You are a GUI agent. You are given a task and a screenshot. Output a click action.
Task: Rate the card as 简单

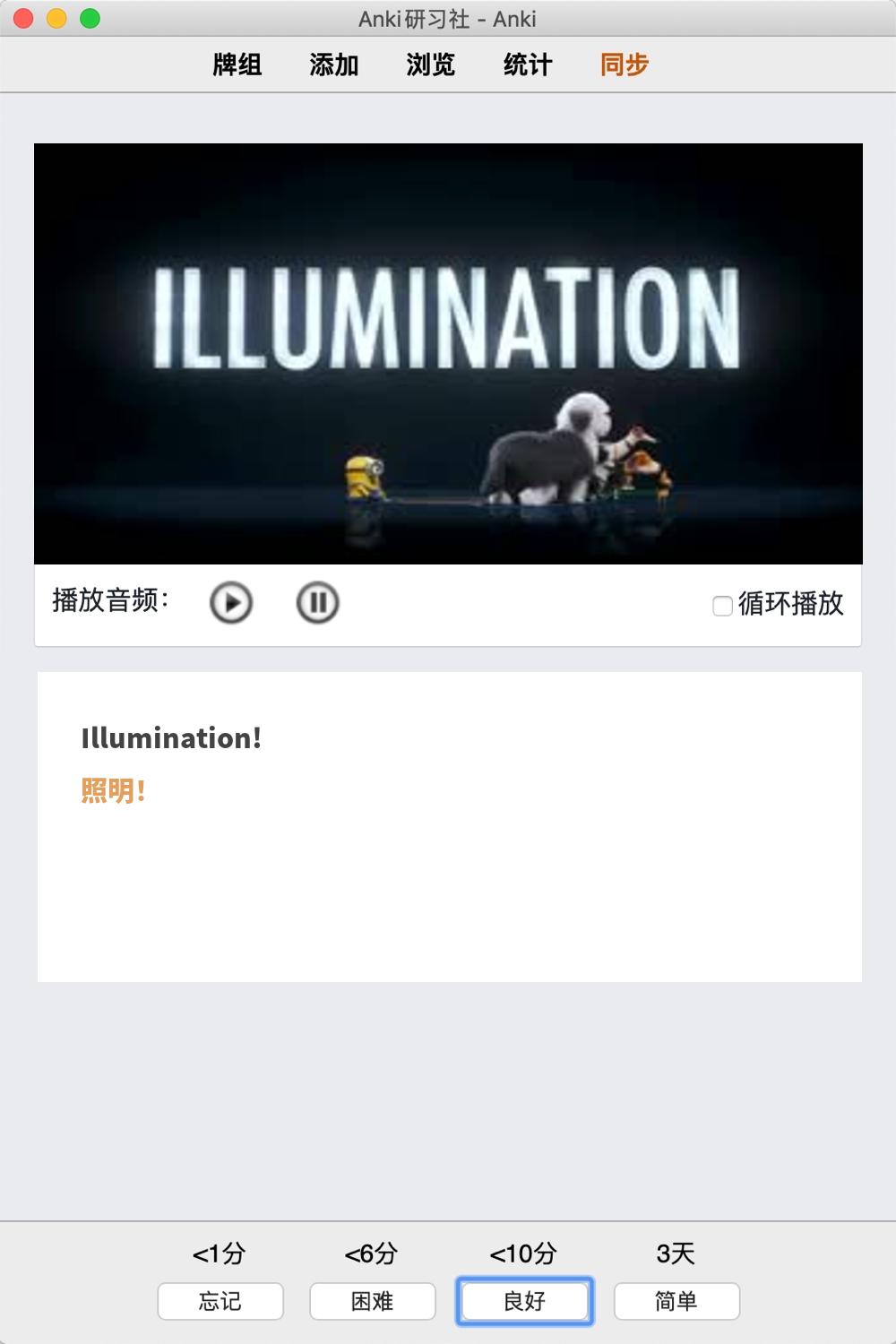tap(676, 1301)
